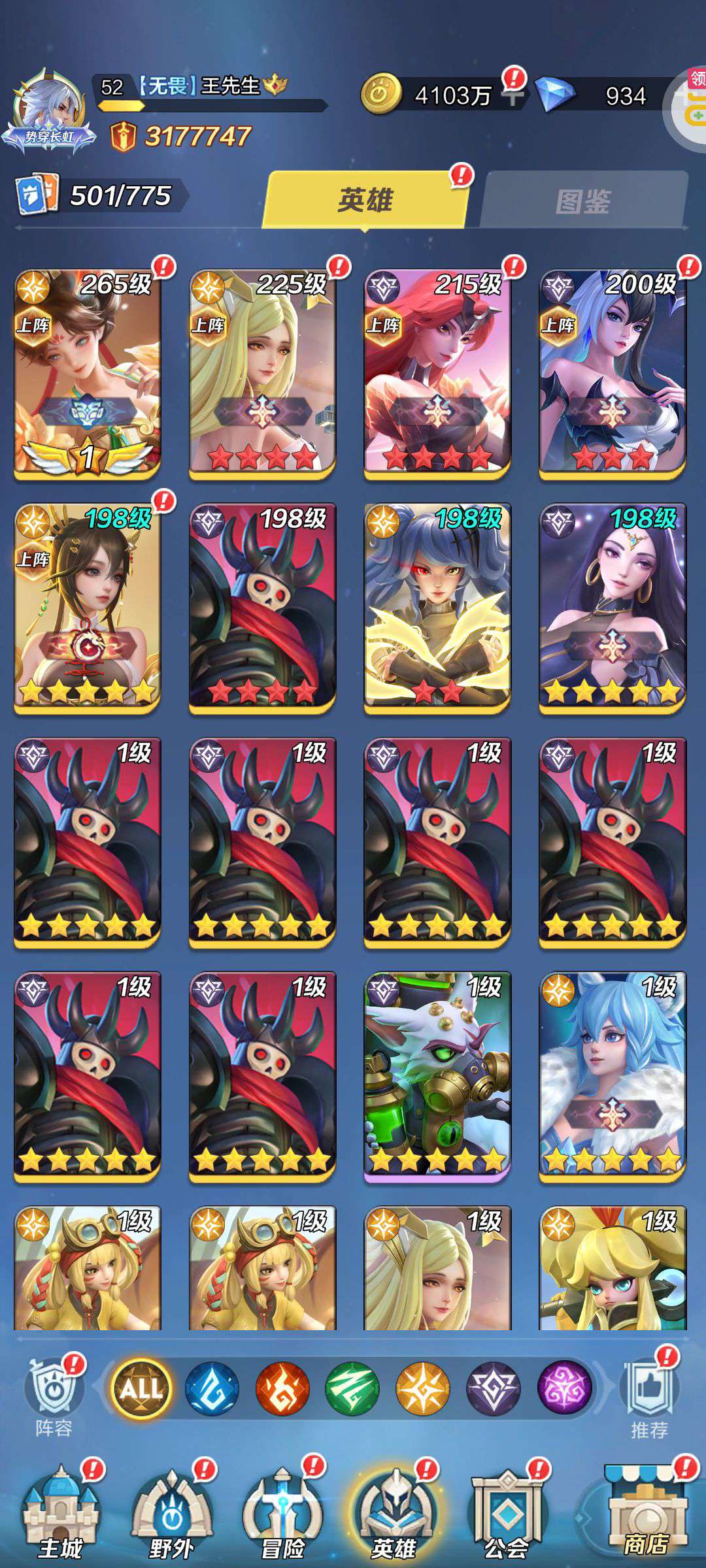This screenshot has height=1568, width=706.
Task: Open the 商店 shop
Action: point(646,1514)
